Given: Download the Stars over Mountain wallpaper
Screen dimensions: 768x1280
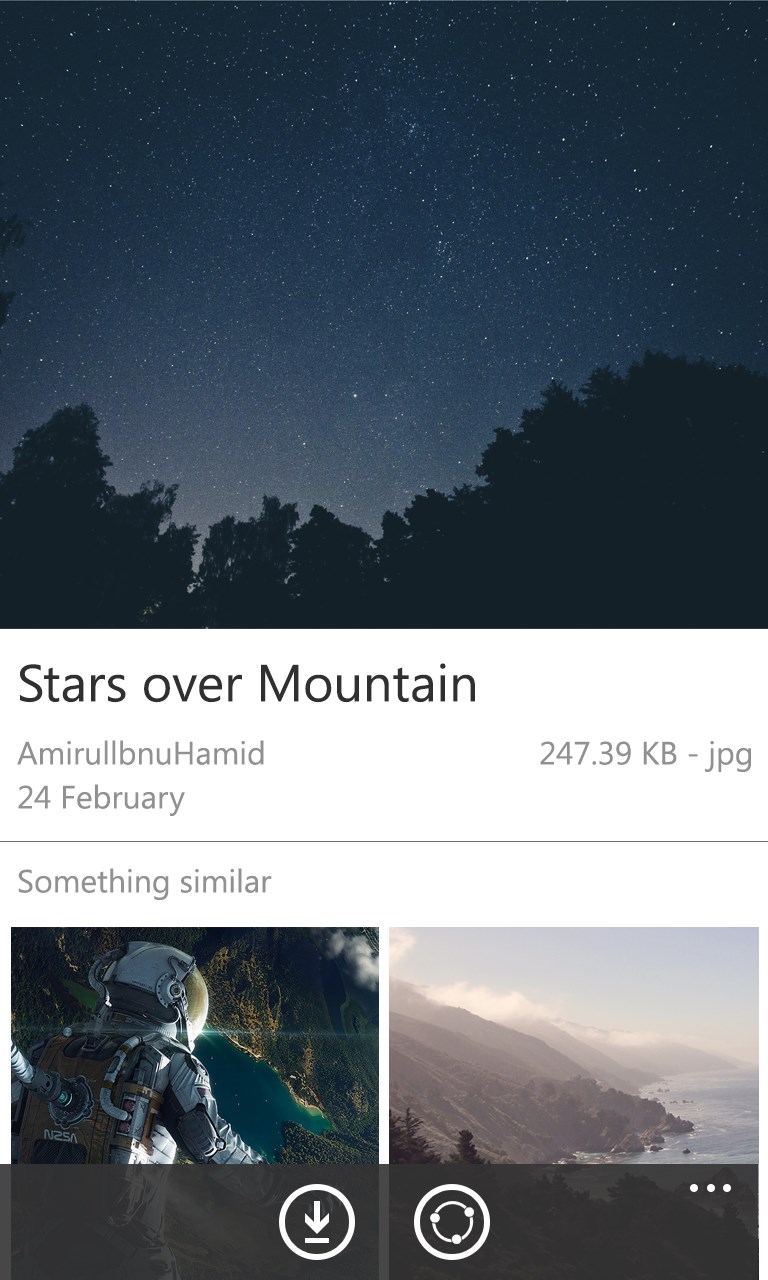Looking at the screenshot, I should (x=317, y=1221).
